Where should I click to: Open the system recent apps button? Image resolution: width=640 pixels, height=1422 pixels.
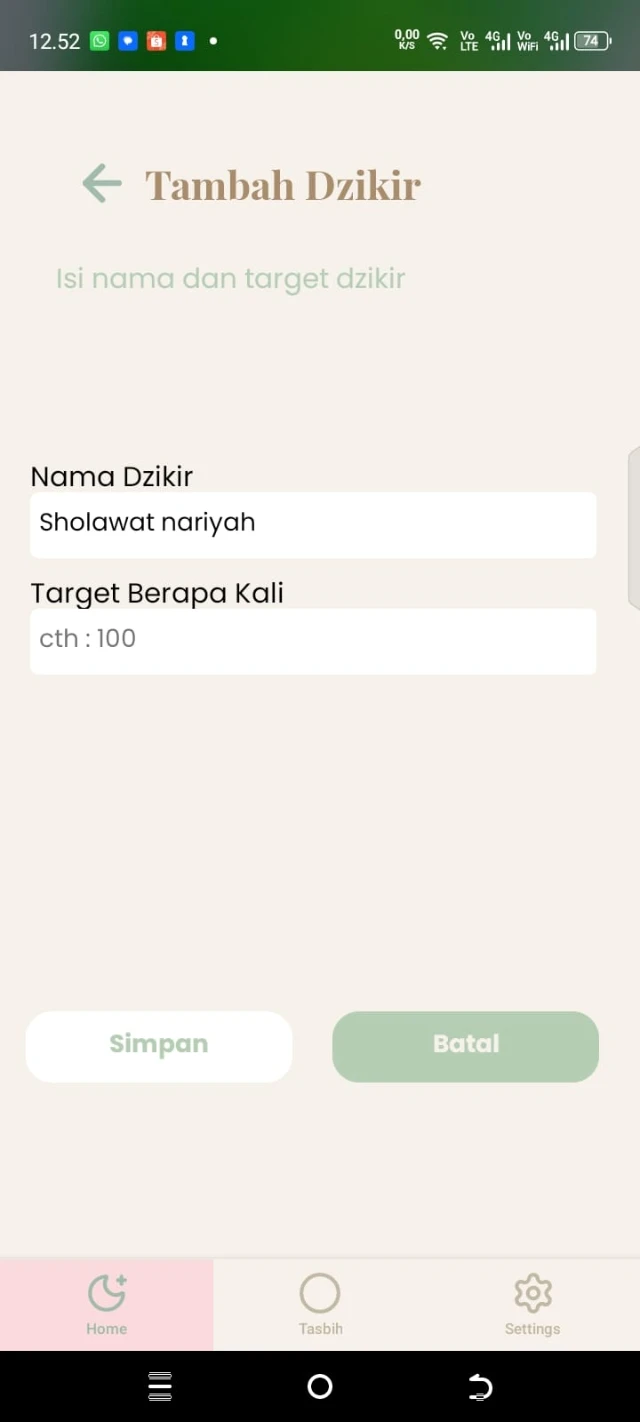[x=160, y=1386]
